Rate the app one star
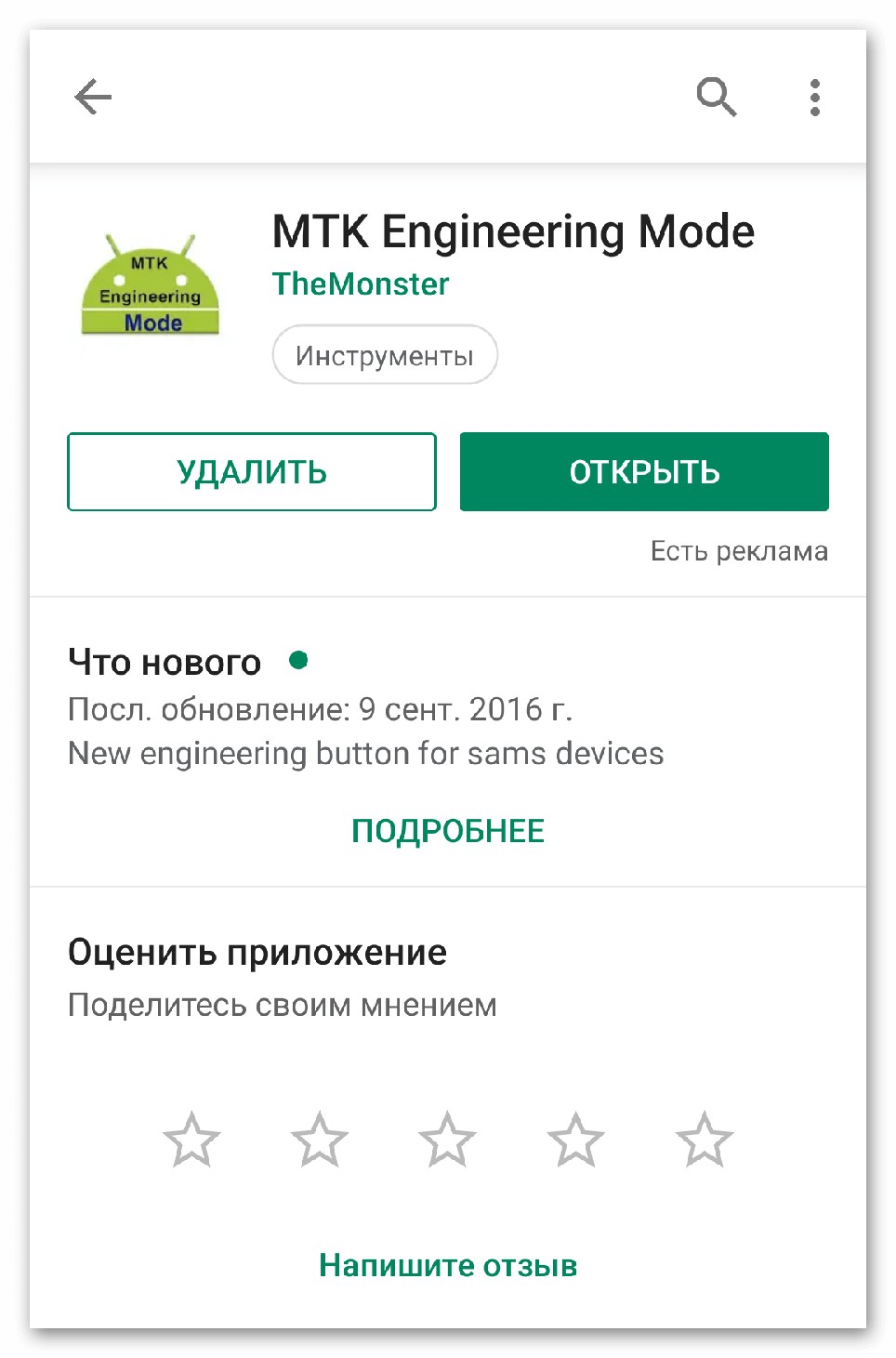 [191, 1140]
